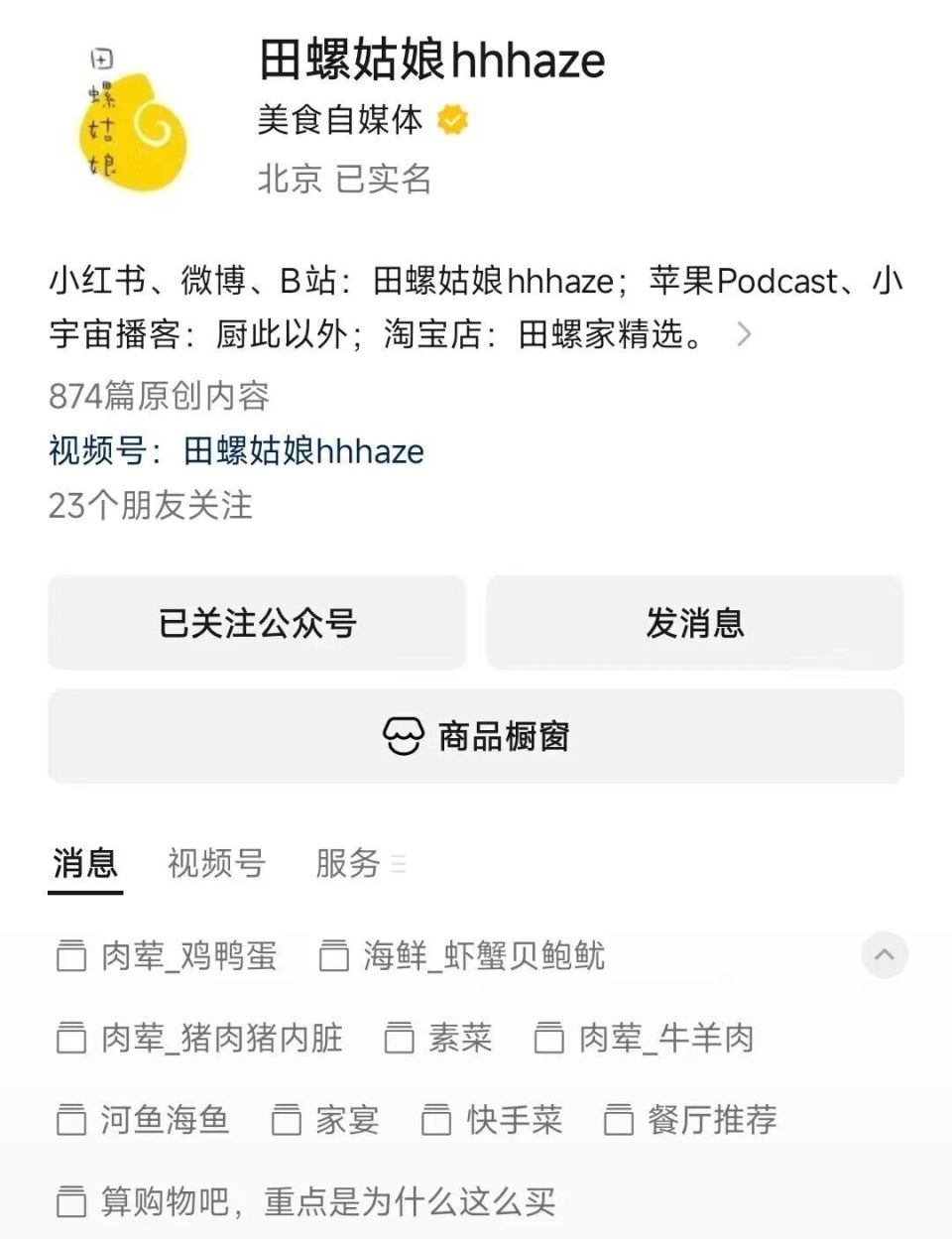Click the 餐厅推荐 category folder icon

coord(617,1121)
